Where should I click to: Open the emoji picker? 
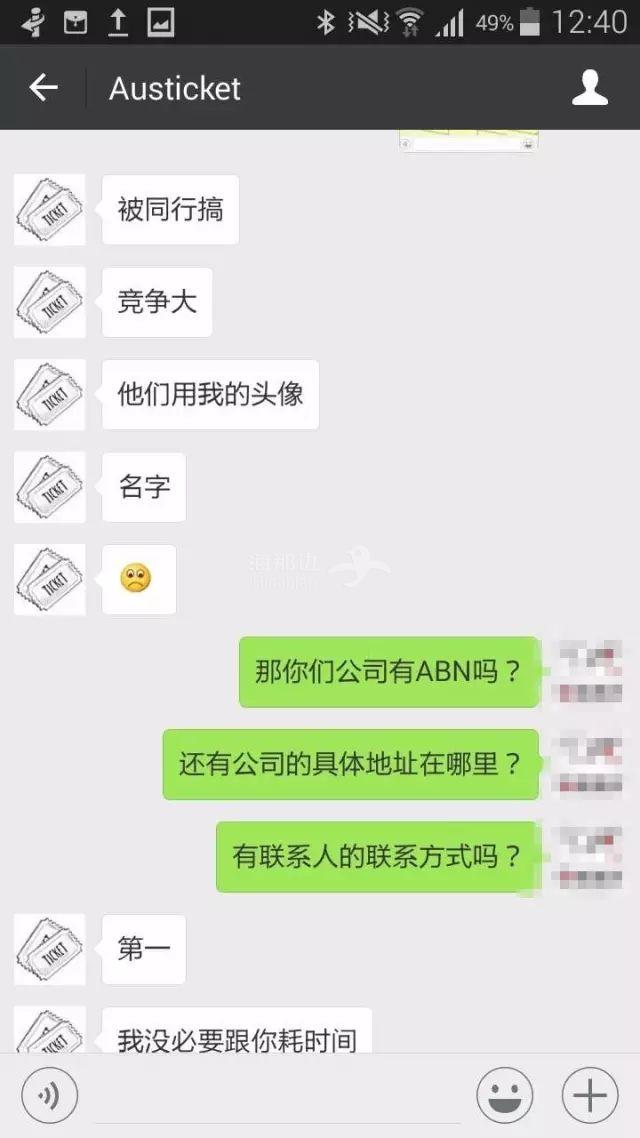tap(504, 1096)
